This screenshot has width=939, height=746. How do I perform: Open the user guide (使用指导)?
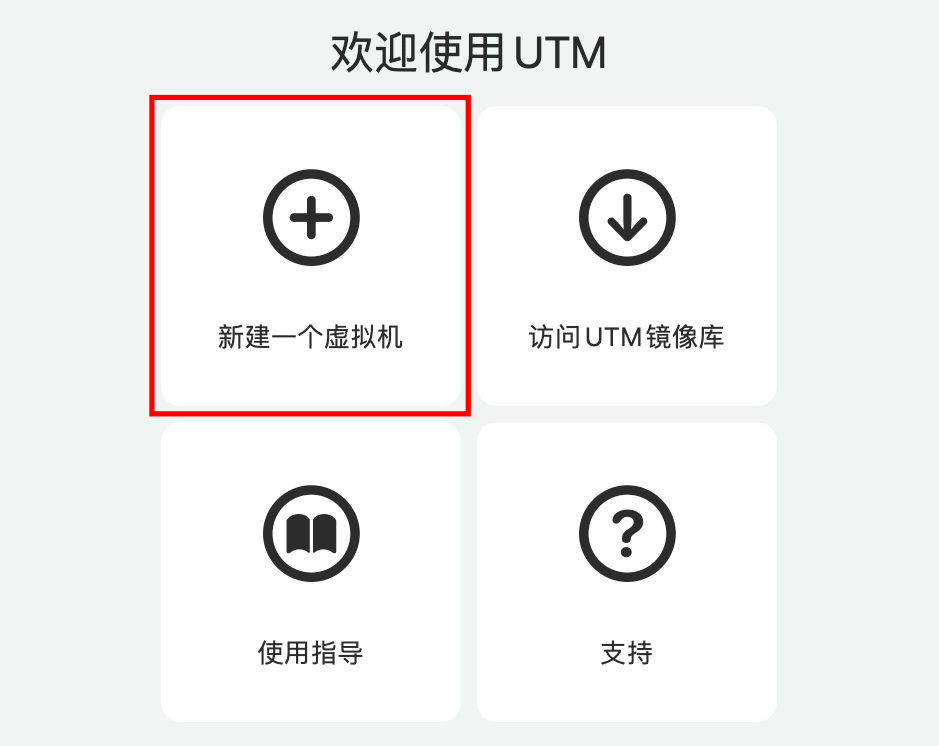point(311,571)
